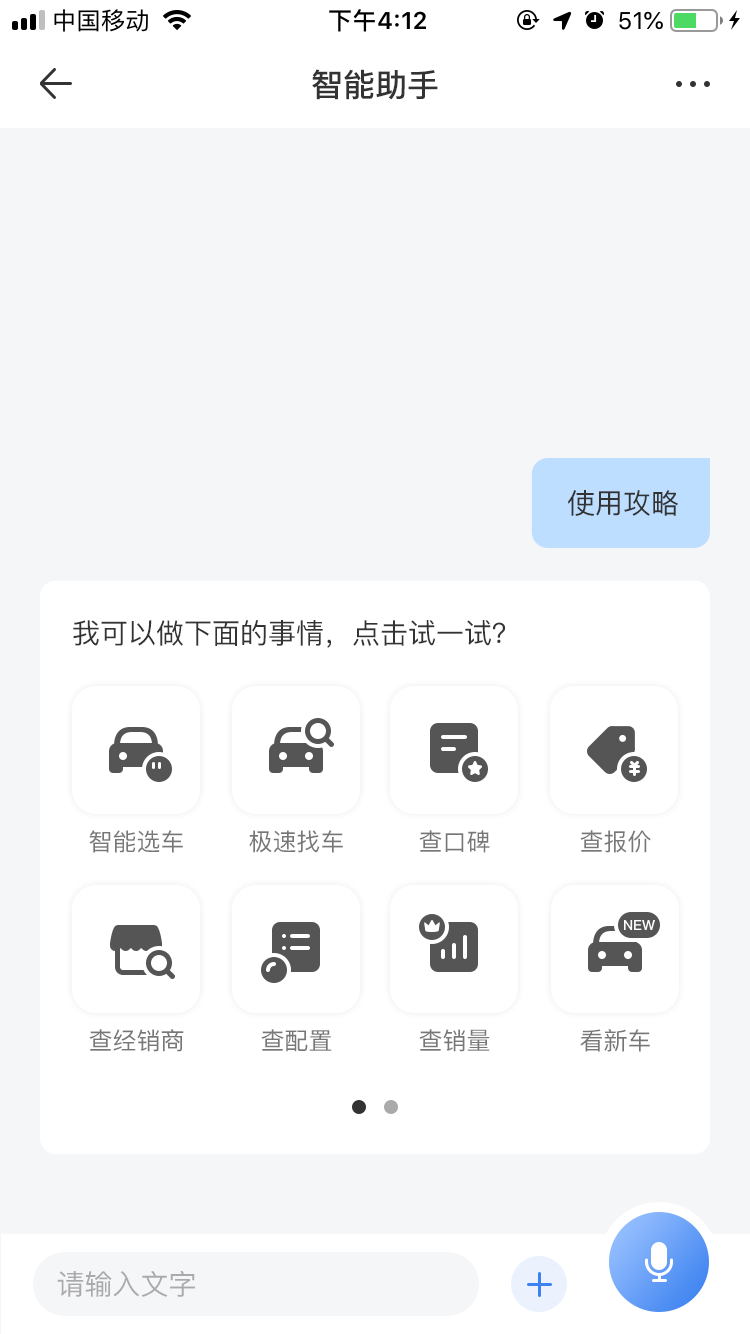Find dealers with 查经销商
This screenshot has height=1334, width=750.
(x=136, y=949)
